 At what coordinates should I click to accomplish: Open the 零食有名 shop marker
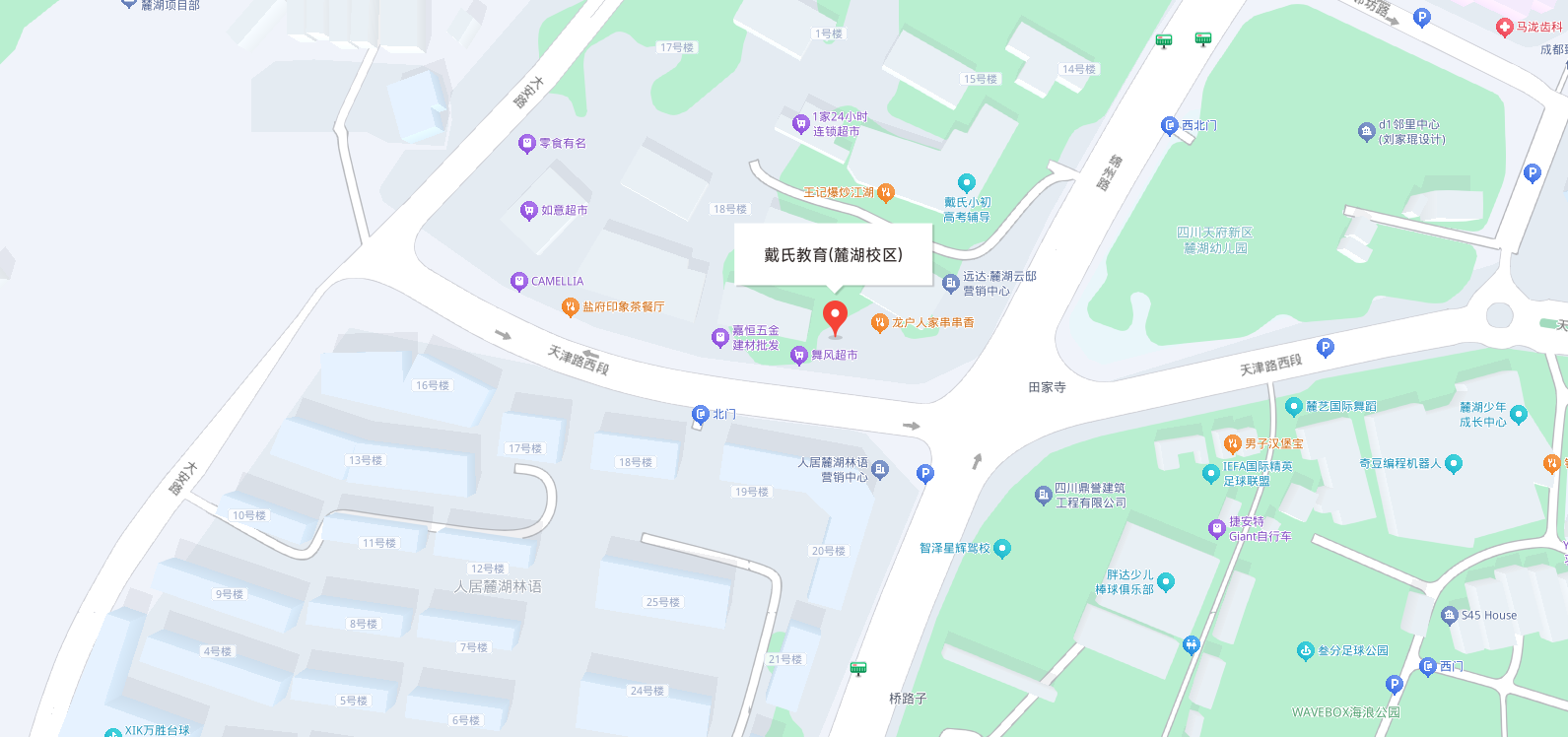tap(527, 144)
